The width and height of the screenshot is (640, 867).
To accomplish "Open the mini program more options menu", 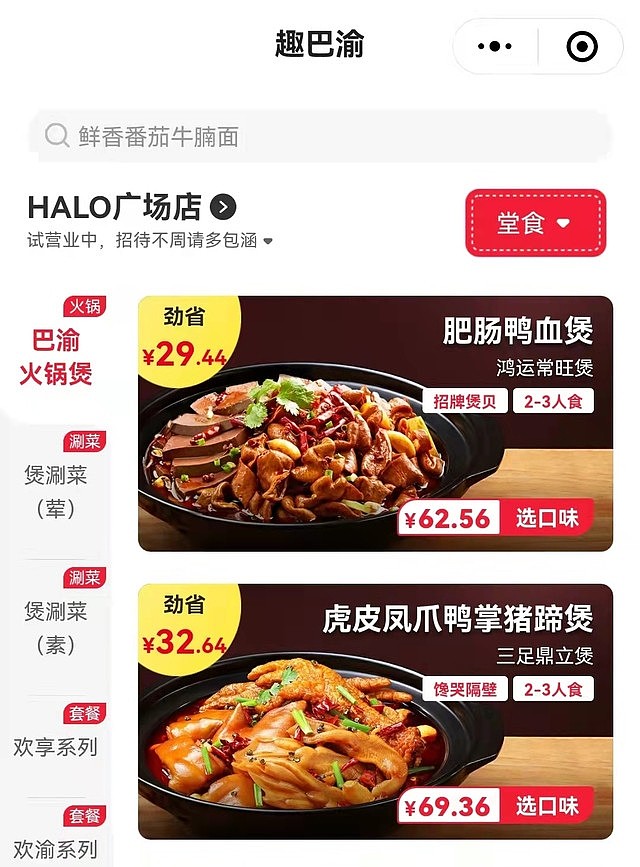I will pos(495,46).
